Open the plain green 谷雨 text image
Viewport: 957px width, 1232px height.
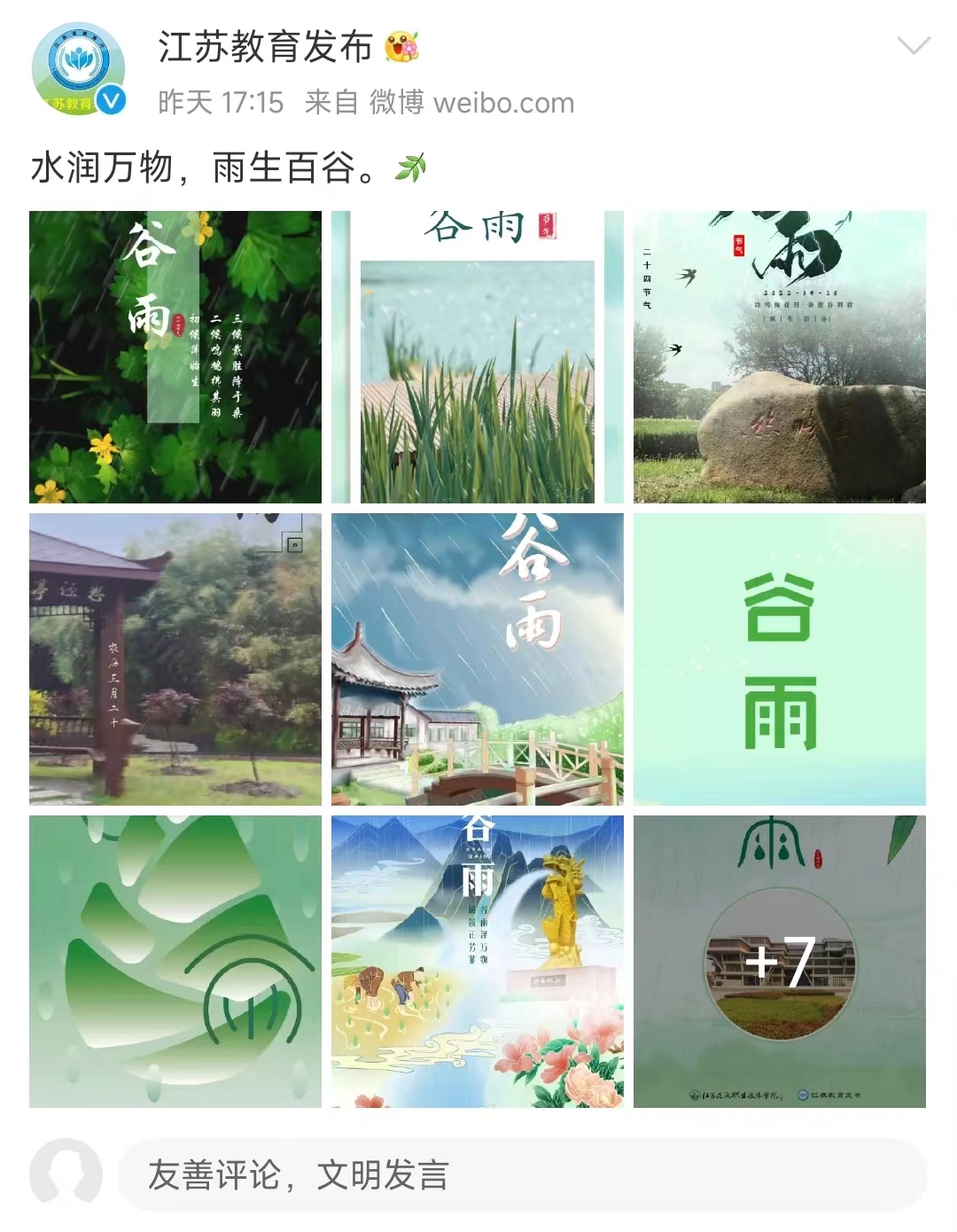[780, 659]
